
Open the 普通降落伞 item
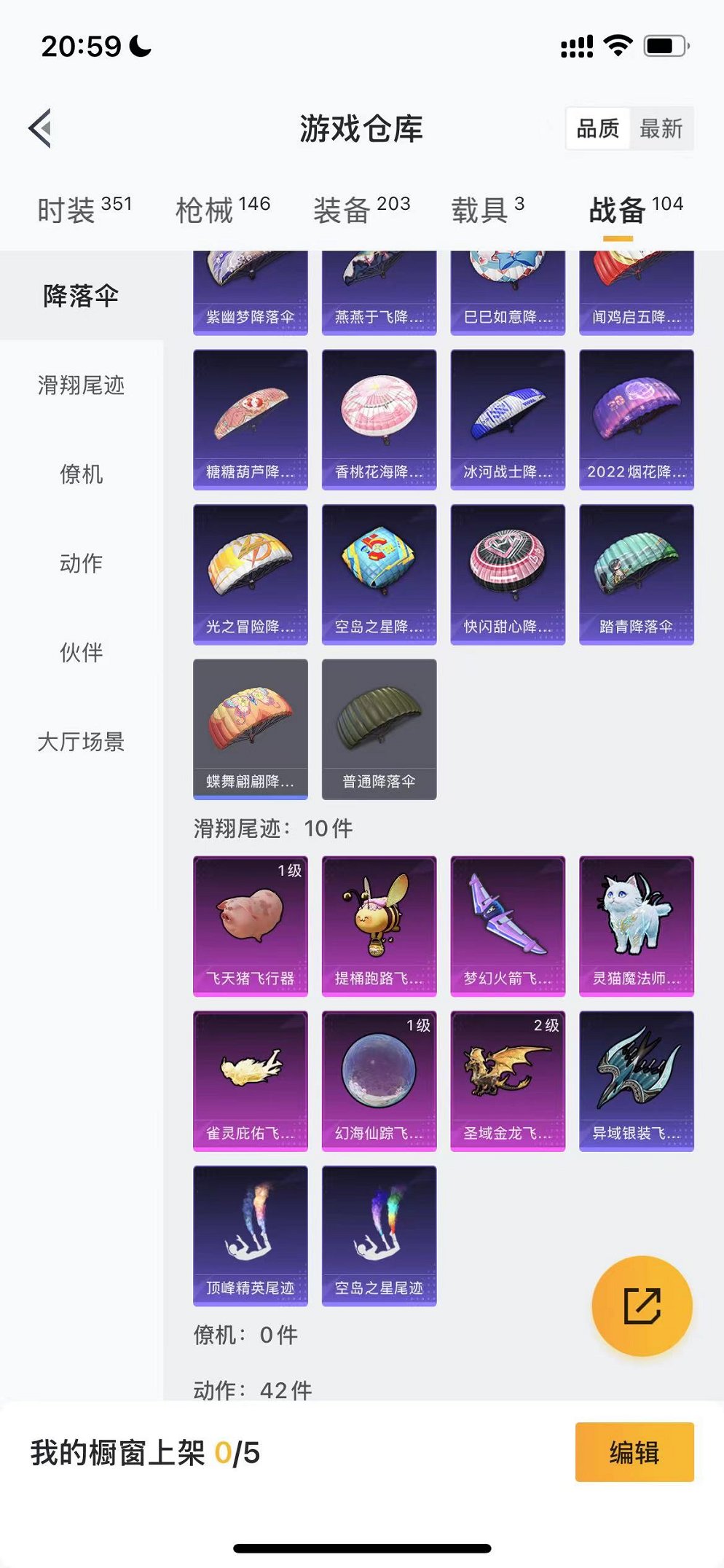(x=379, y=729)
